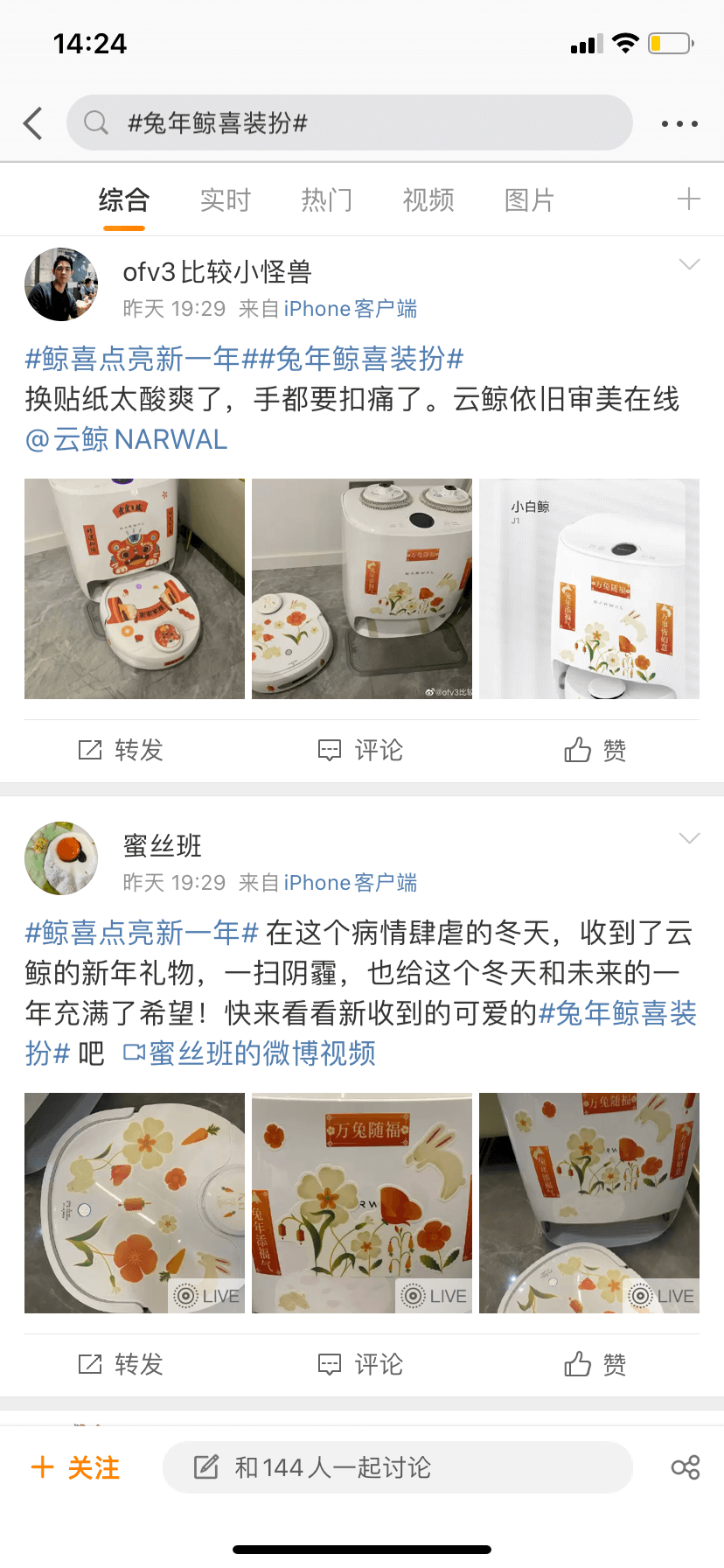This screenshot has height=1568, width=724.
Task: Select the 视频 tab
Action: [x=428, y=200]
